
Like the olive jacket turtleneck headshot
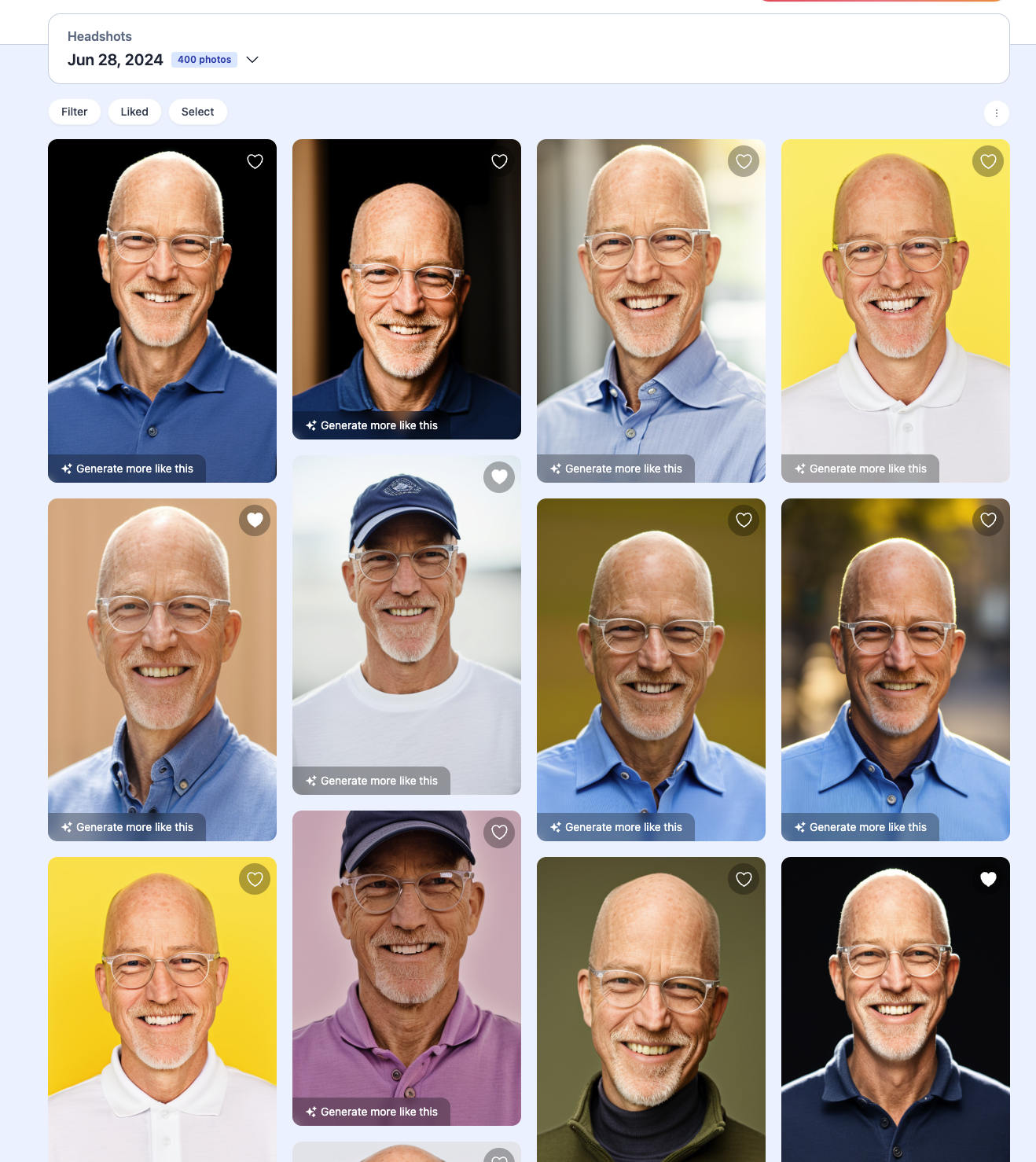tap(743, 879)
